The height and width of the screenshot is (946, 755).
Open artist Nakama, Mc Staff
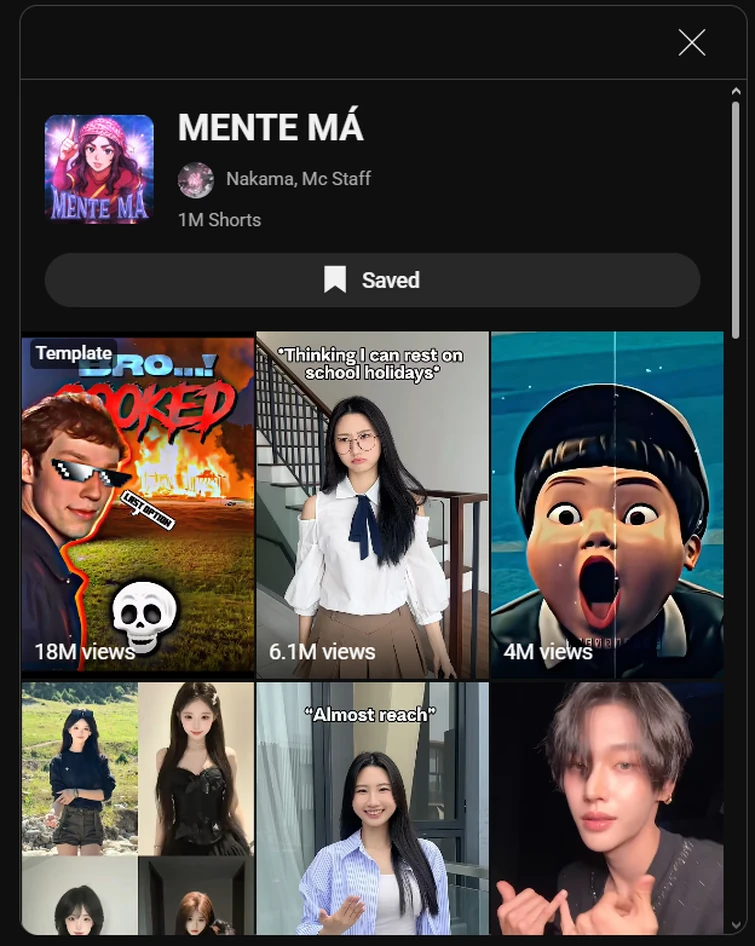[297, 179]
